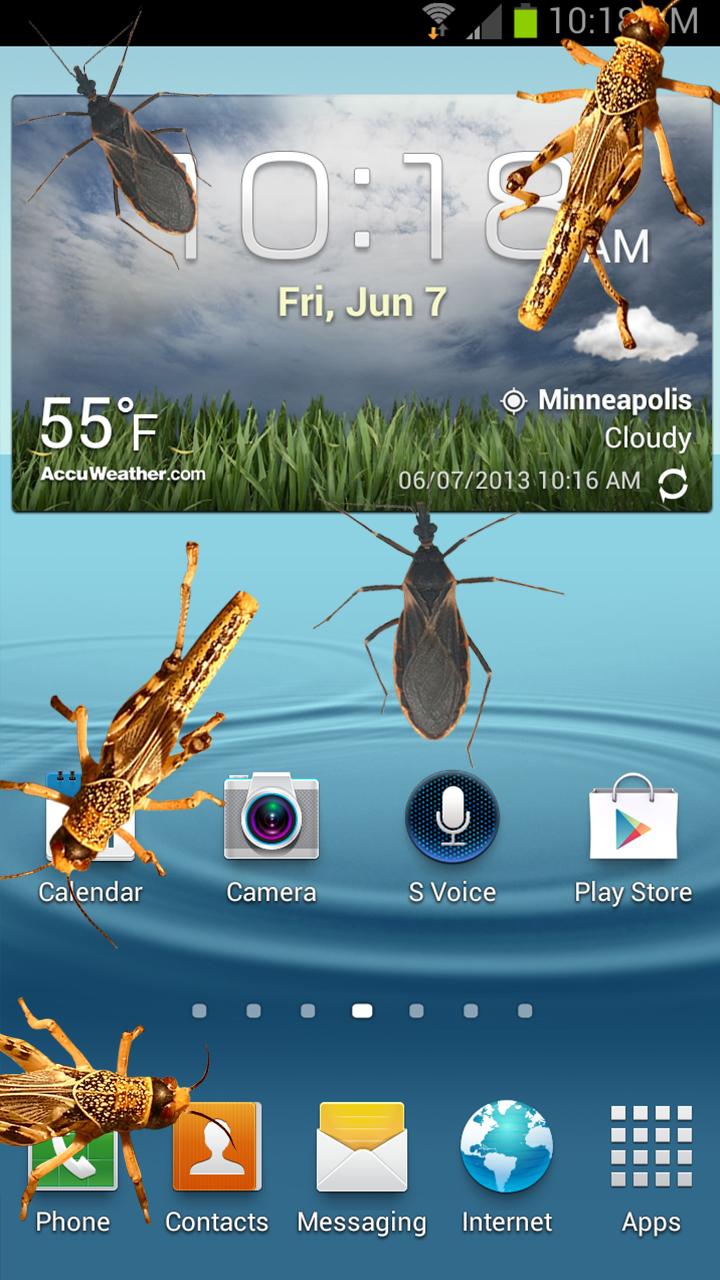Refresh the AccuWeather widget

pyautogui.click(x=673, y=485)
